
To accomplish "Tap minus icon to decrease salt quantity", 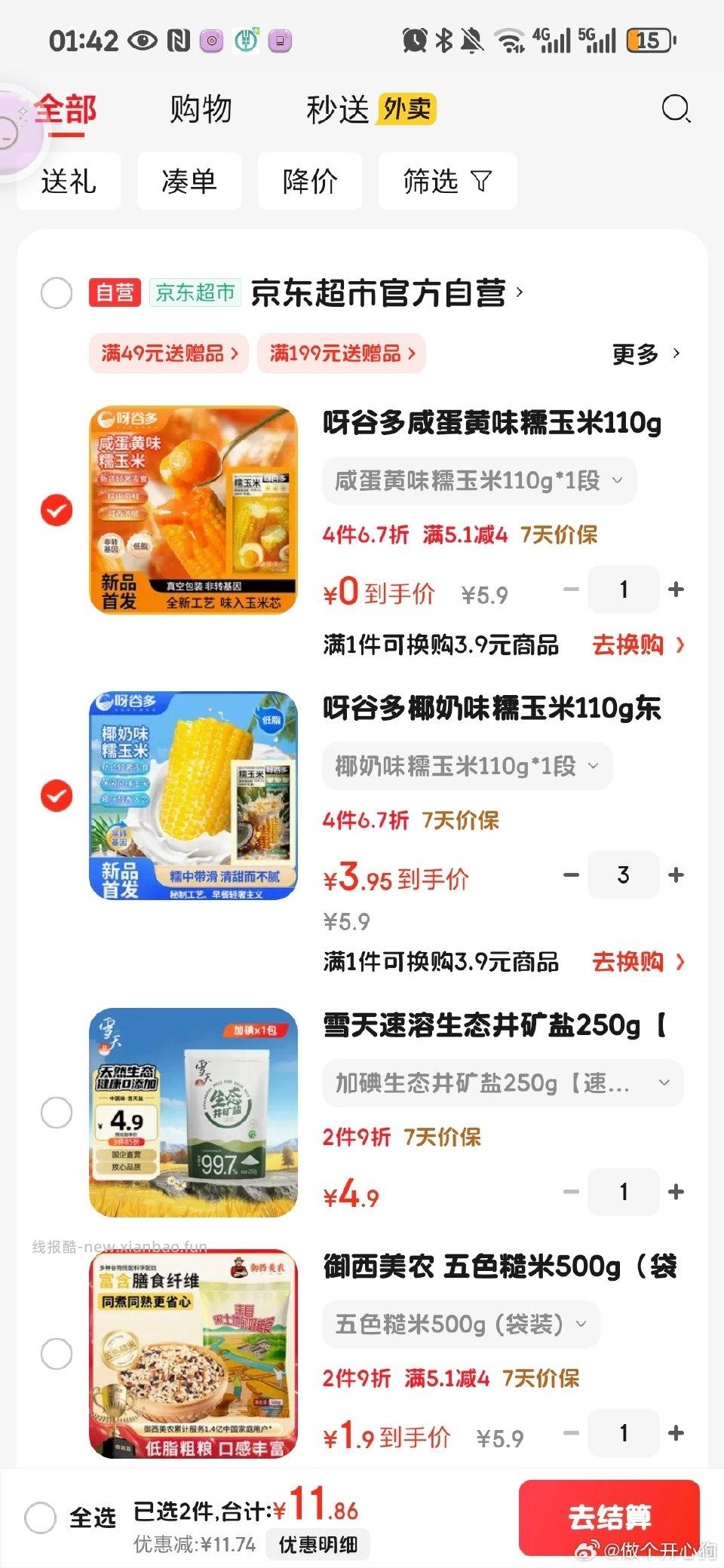I will click(x=571, y=1192).
